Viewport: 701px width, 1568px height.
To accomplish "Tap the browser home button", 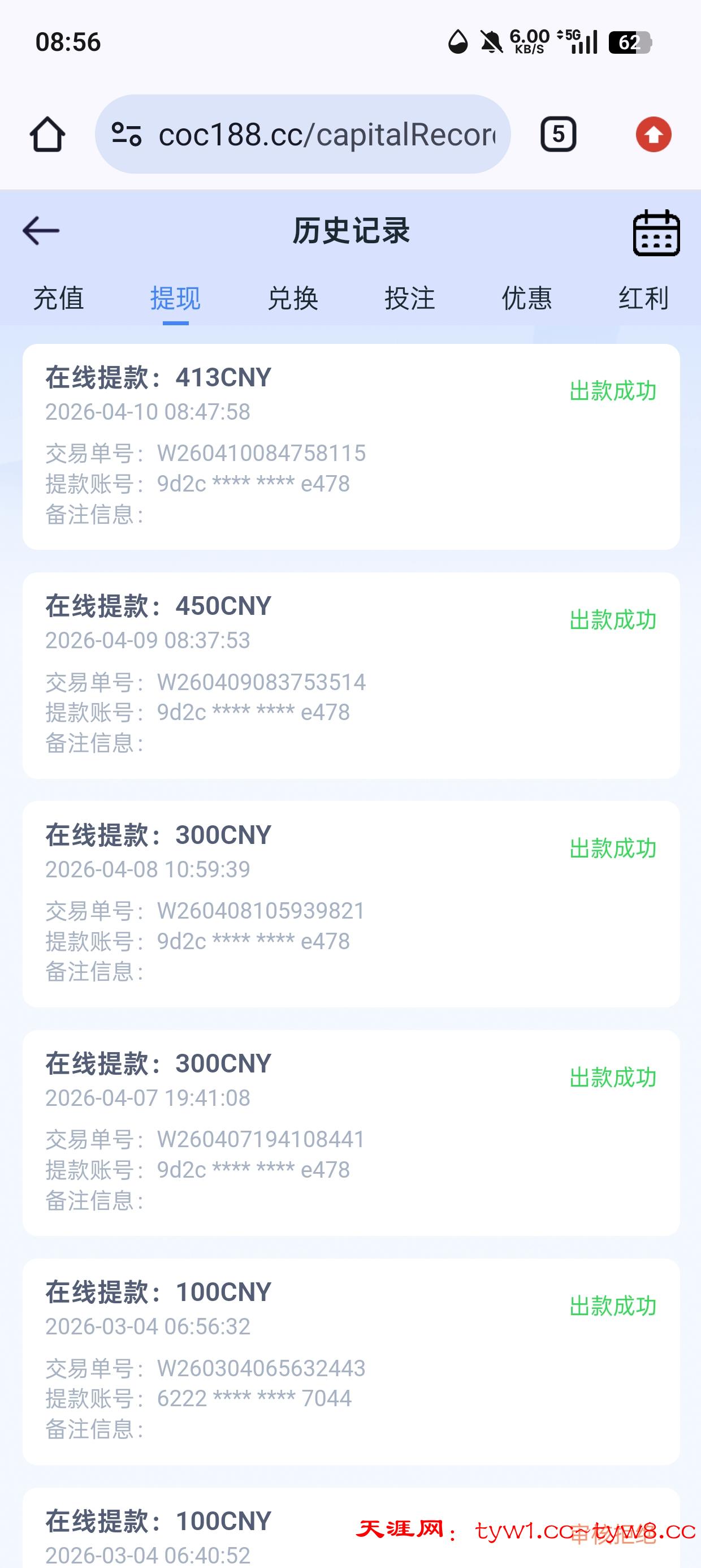I will 47,134.
